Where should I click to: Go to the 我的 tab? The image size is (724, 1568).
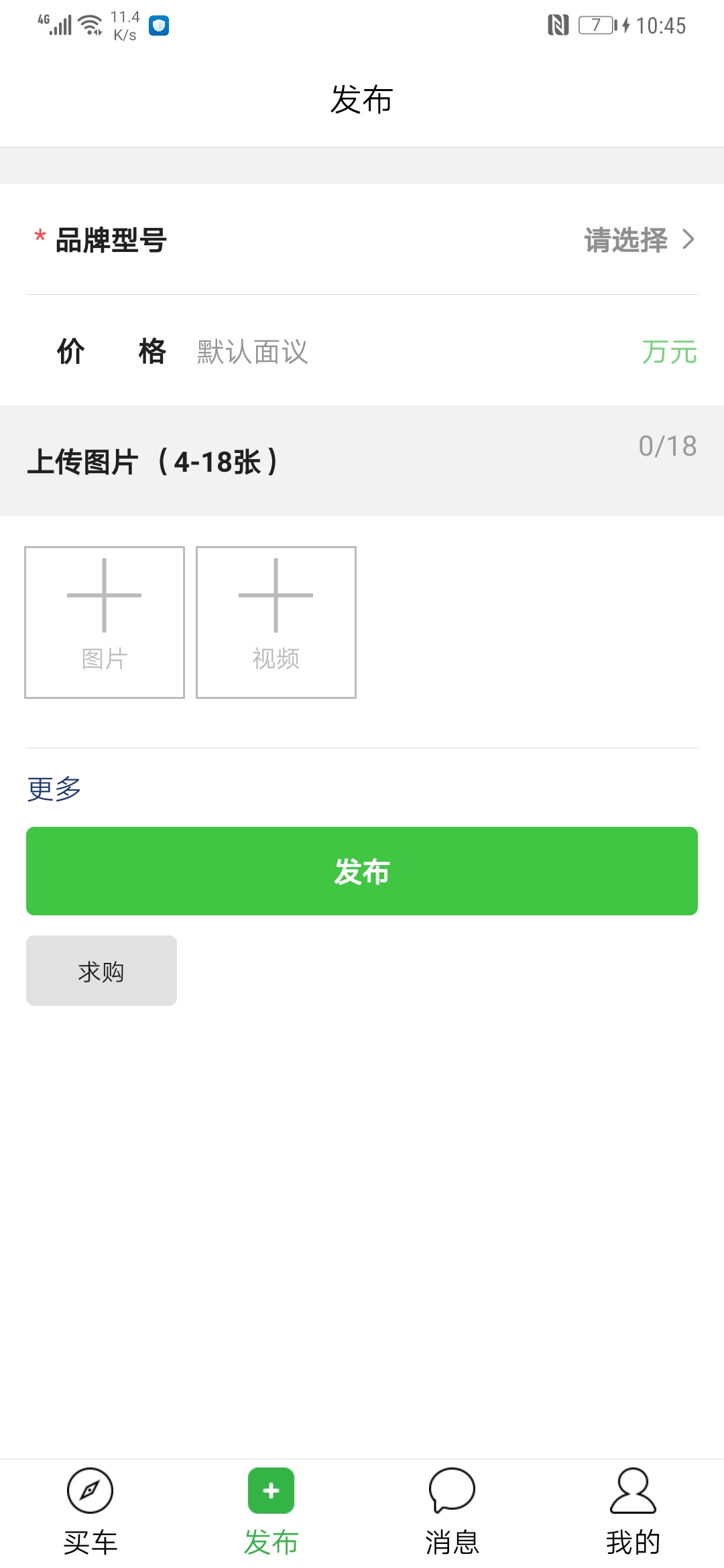(633, 1512)
